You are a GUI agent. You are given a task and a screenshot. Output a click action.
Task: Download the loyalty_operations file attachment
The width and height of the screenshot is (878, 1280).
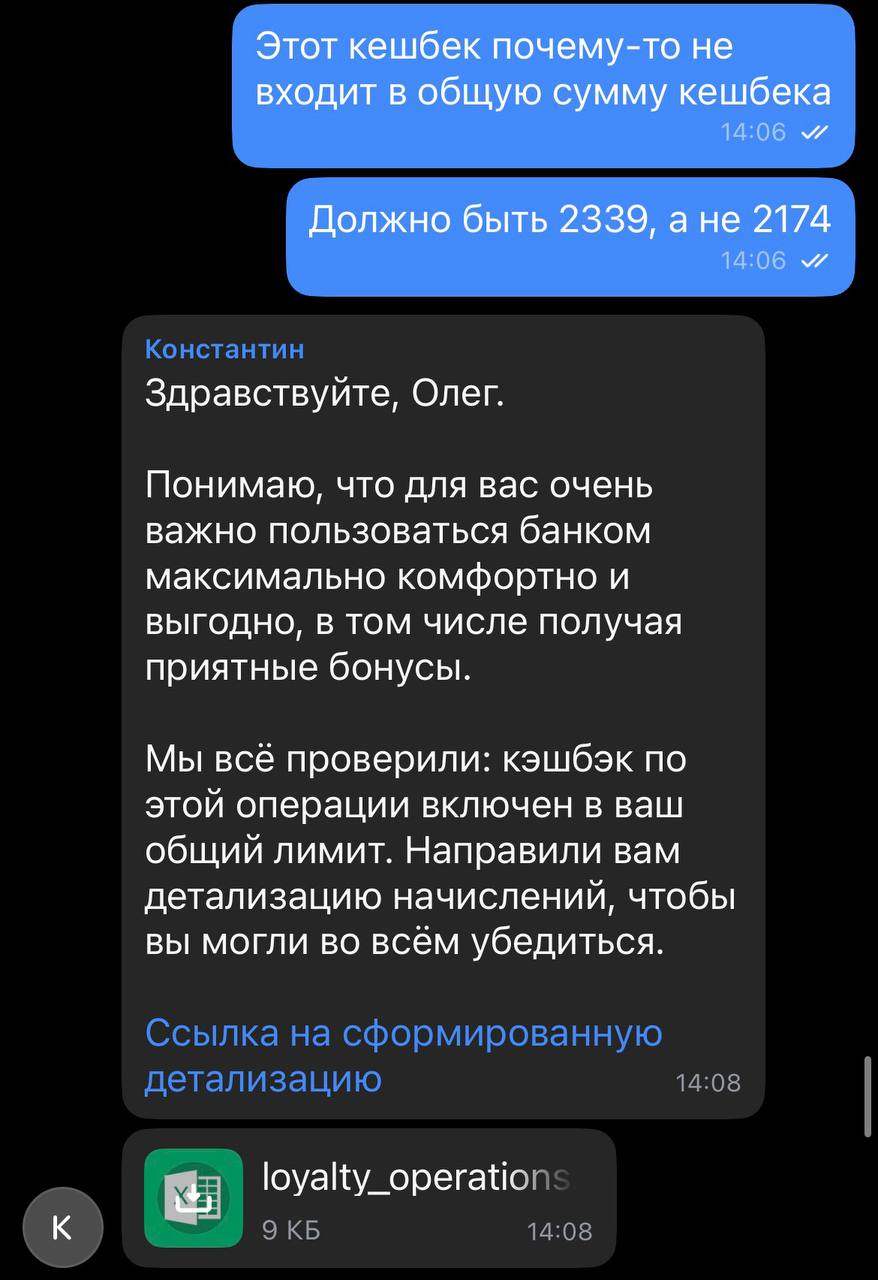(x=193, y=1197)
